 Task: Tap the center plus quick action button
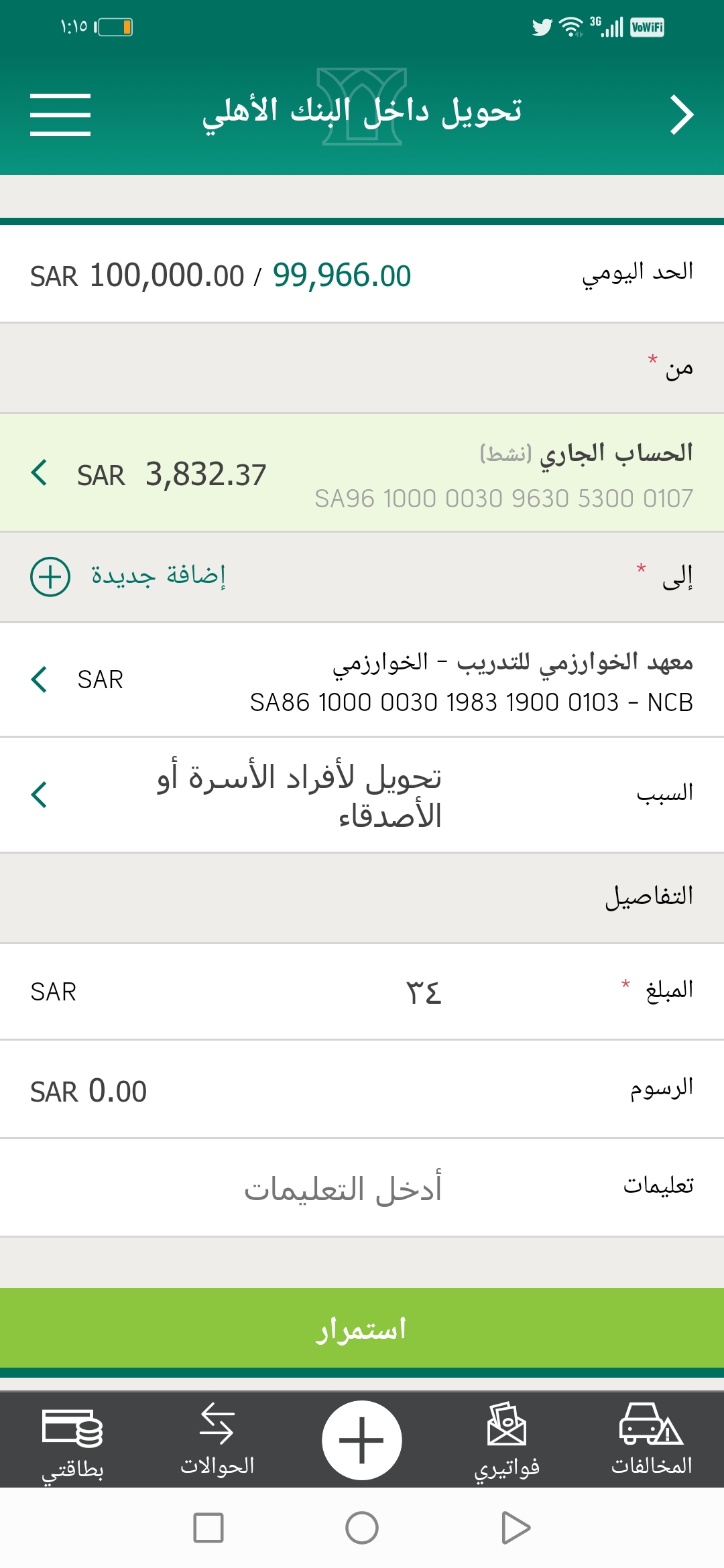tap(362, 1440)
